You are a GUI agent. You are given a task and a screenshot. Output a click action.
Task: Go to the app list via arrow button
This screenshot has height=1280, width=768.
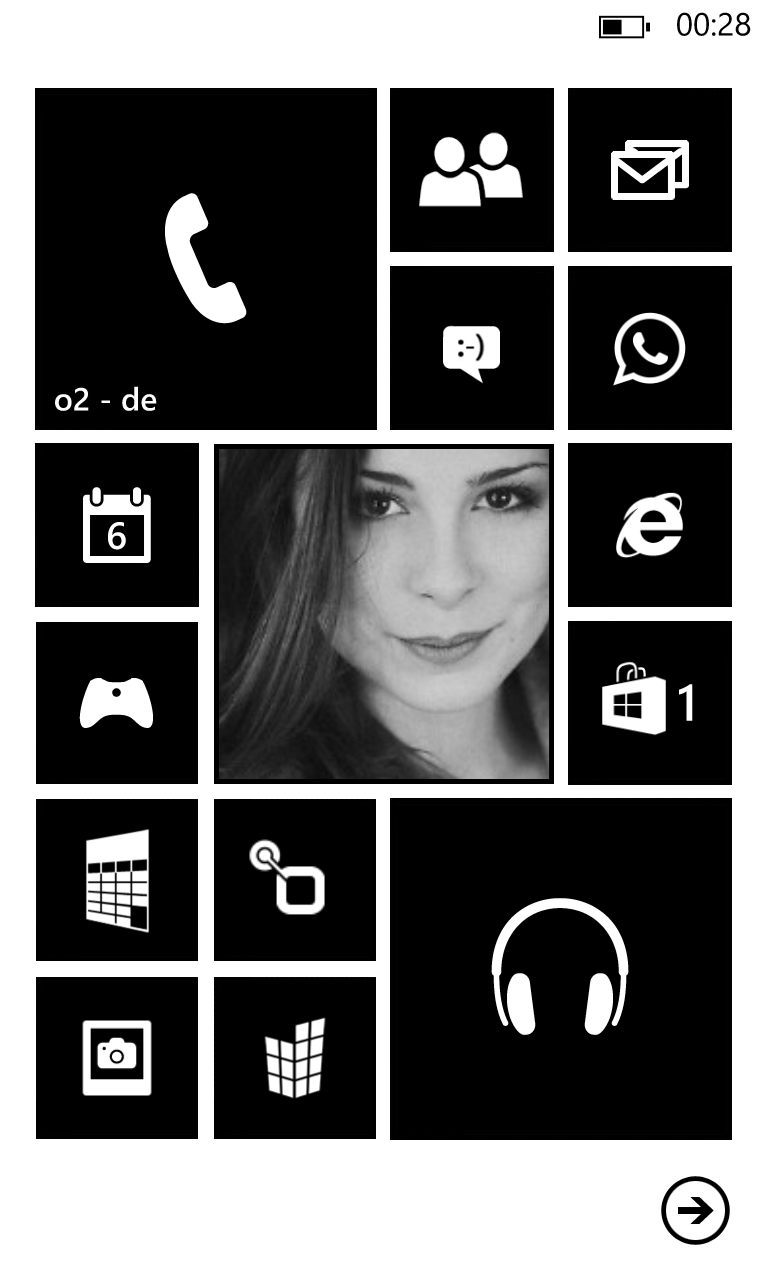(696, 1211)
